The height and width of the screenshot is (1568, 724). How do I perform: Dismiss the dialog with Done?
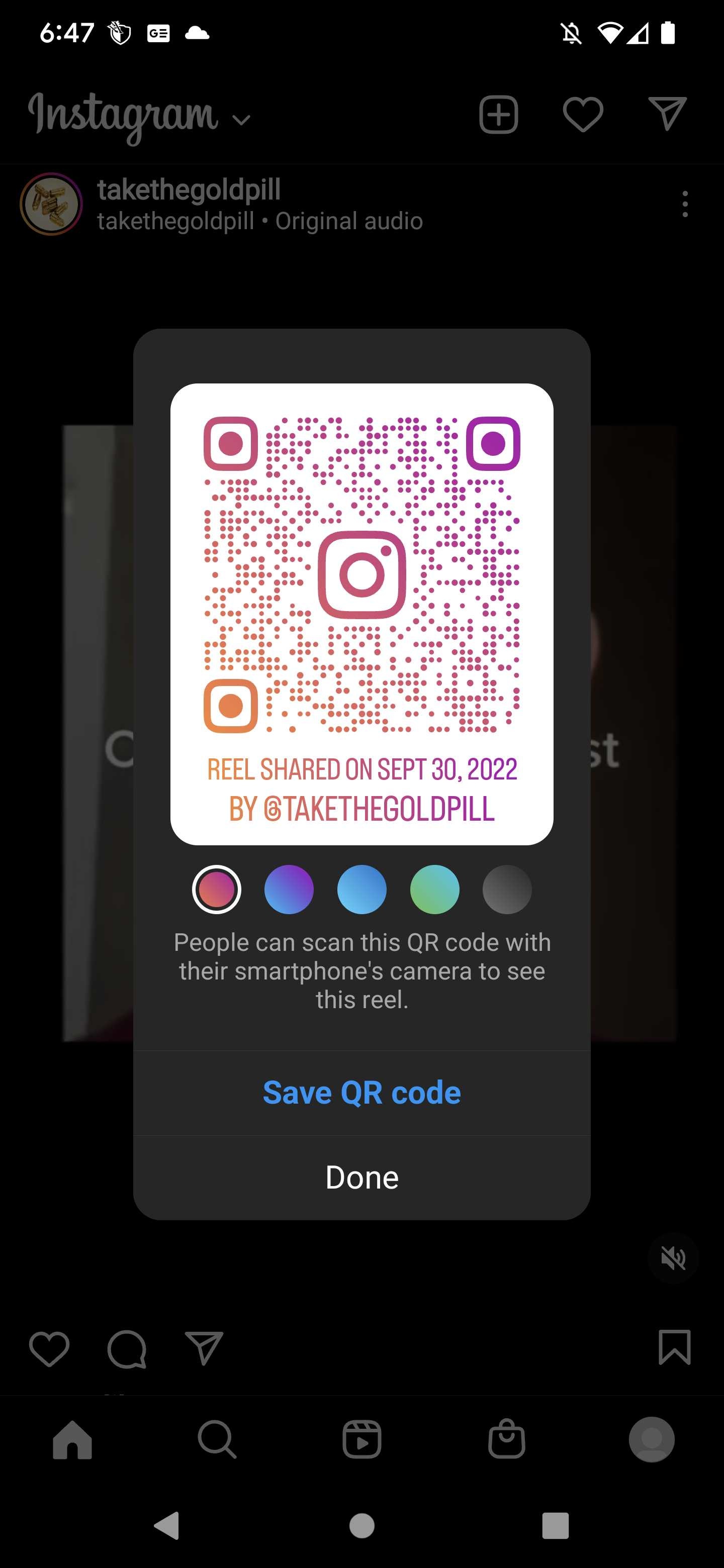361,1177
